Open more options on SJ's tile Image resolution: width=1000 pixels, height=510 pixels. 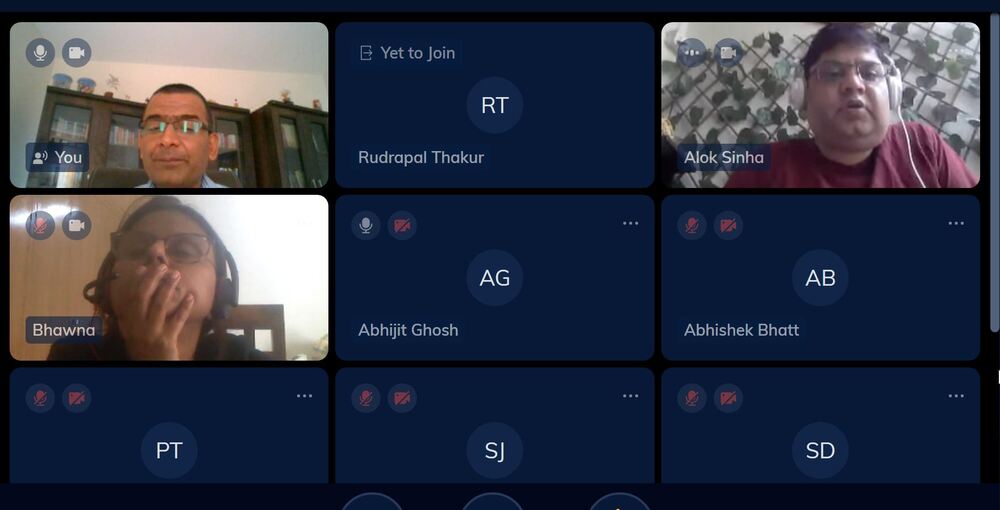click(630, 396)
